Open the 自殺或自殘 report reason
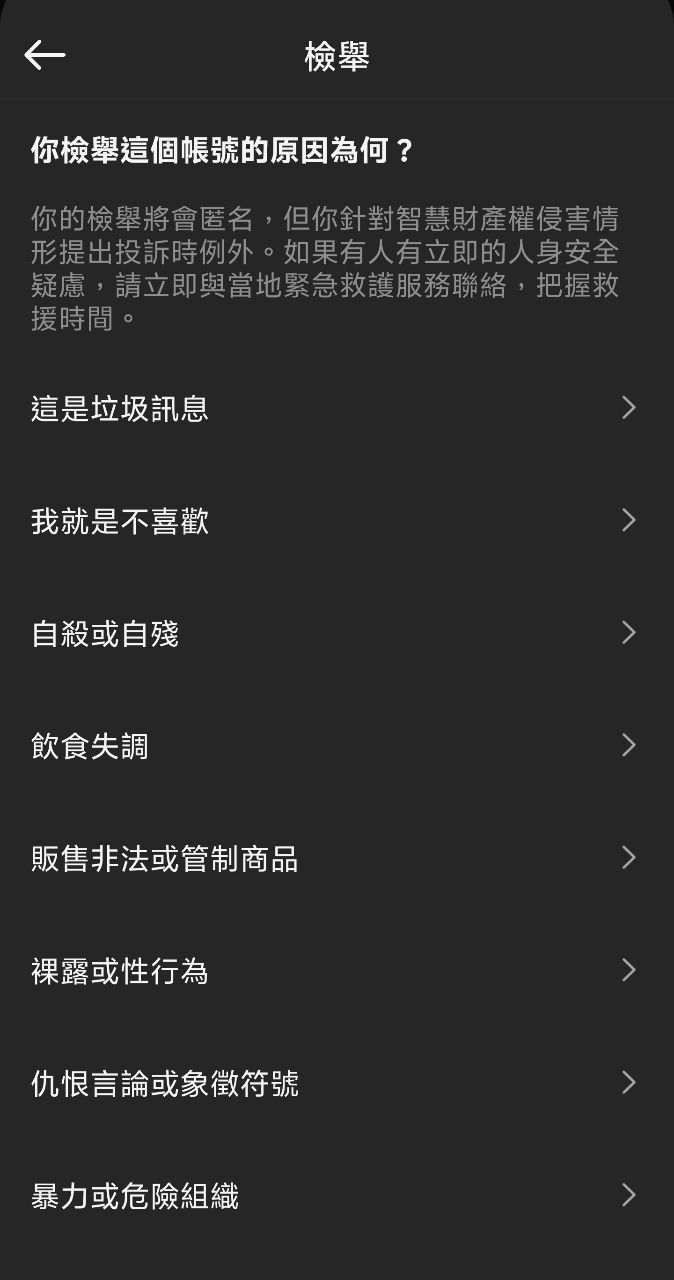 (x=336, y=633)
